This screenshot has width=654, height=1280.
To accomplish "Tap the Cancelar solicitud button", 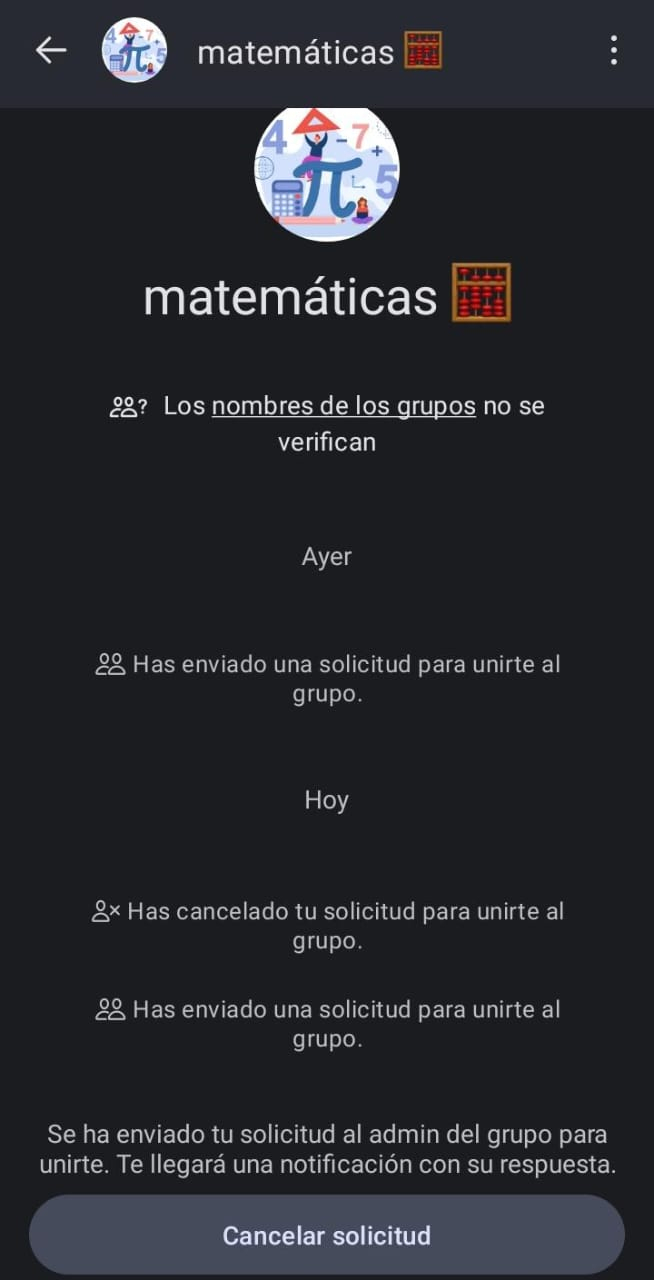I will tap(327, 1235).
